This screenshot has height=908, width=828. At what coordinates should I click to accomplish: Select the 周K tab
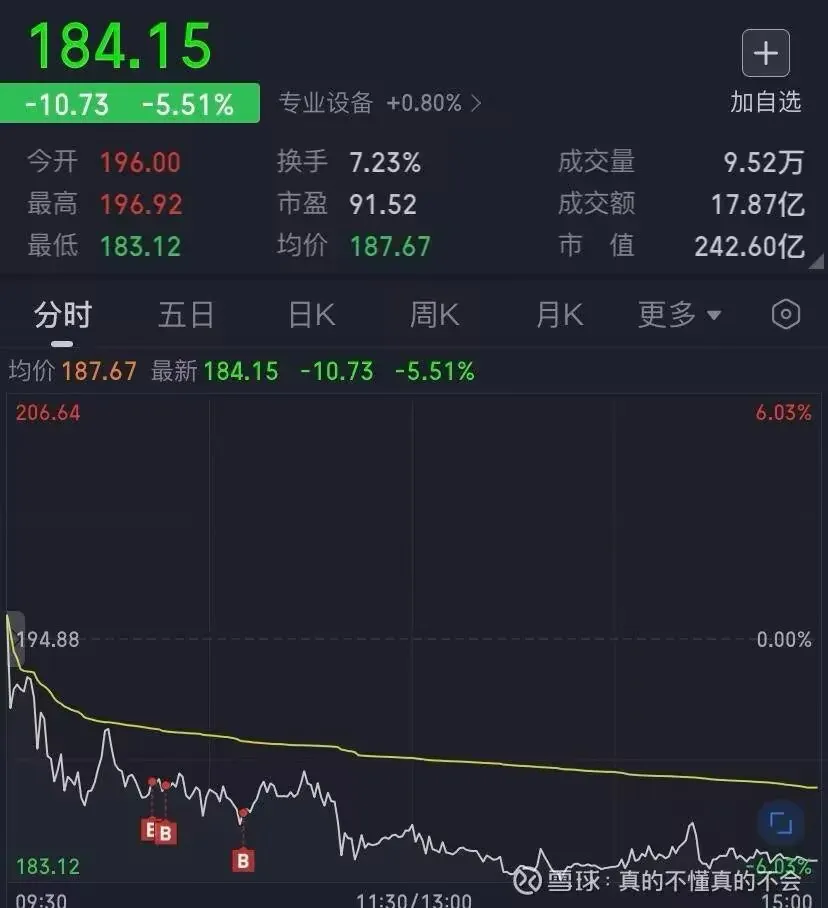click(x=434, y=315)
